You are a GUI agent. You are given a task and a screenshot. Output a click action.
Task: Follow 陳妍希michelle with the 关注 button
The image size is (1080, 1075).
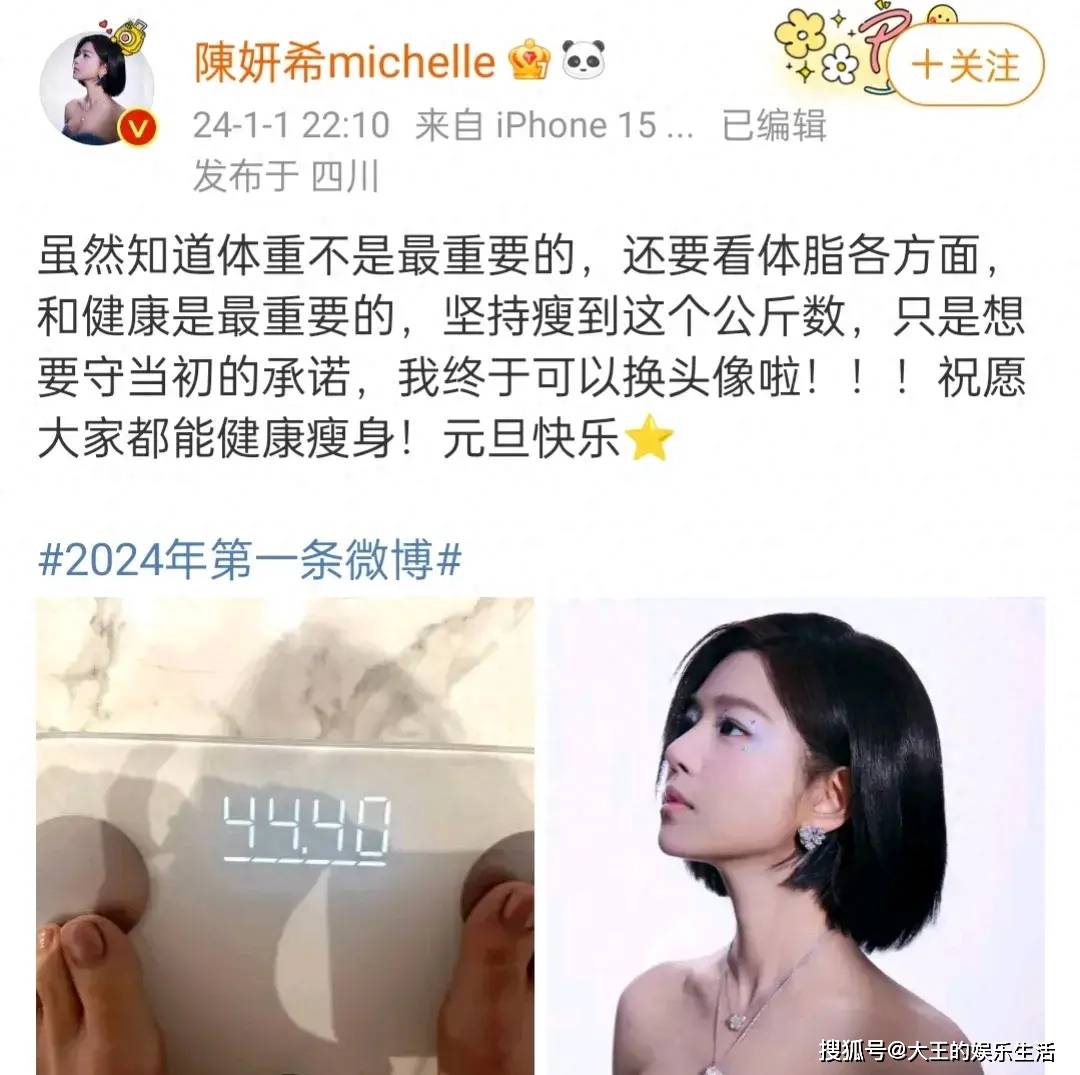pyautogui.click(x=965, y=67)
